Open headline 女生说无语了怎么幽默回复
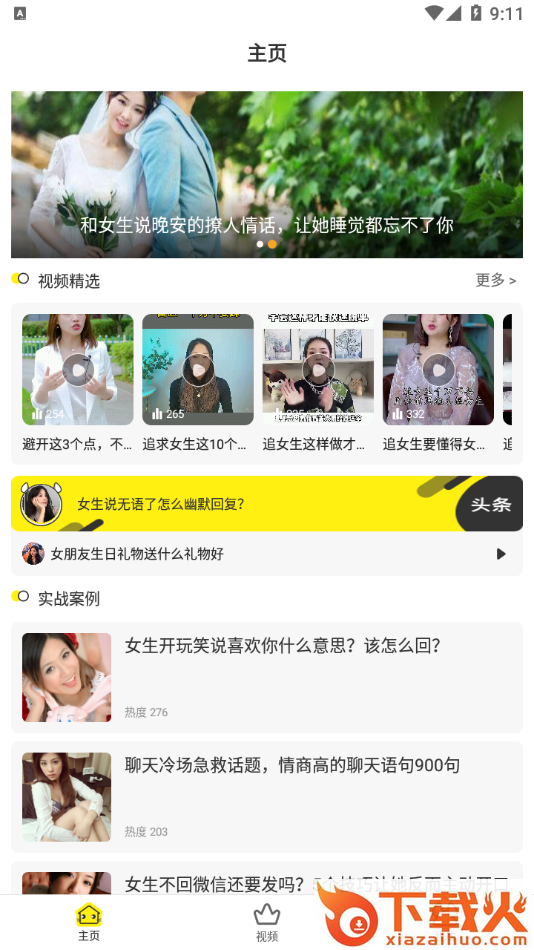Screen dimensions: 534x950 coord(267,503)
